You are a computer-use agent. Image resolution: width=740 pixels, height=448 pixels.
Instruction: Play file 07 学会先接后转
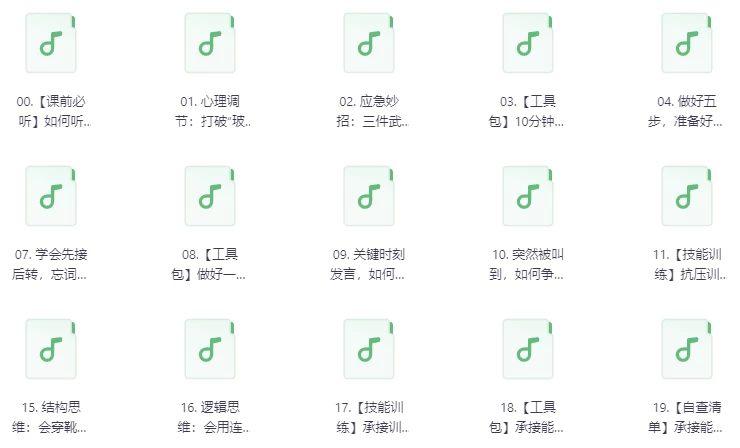tap(51, 196)
